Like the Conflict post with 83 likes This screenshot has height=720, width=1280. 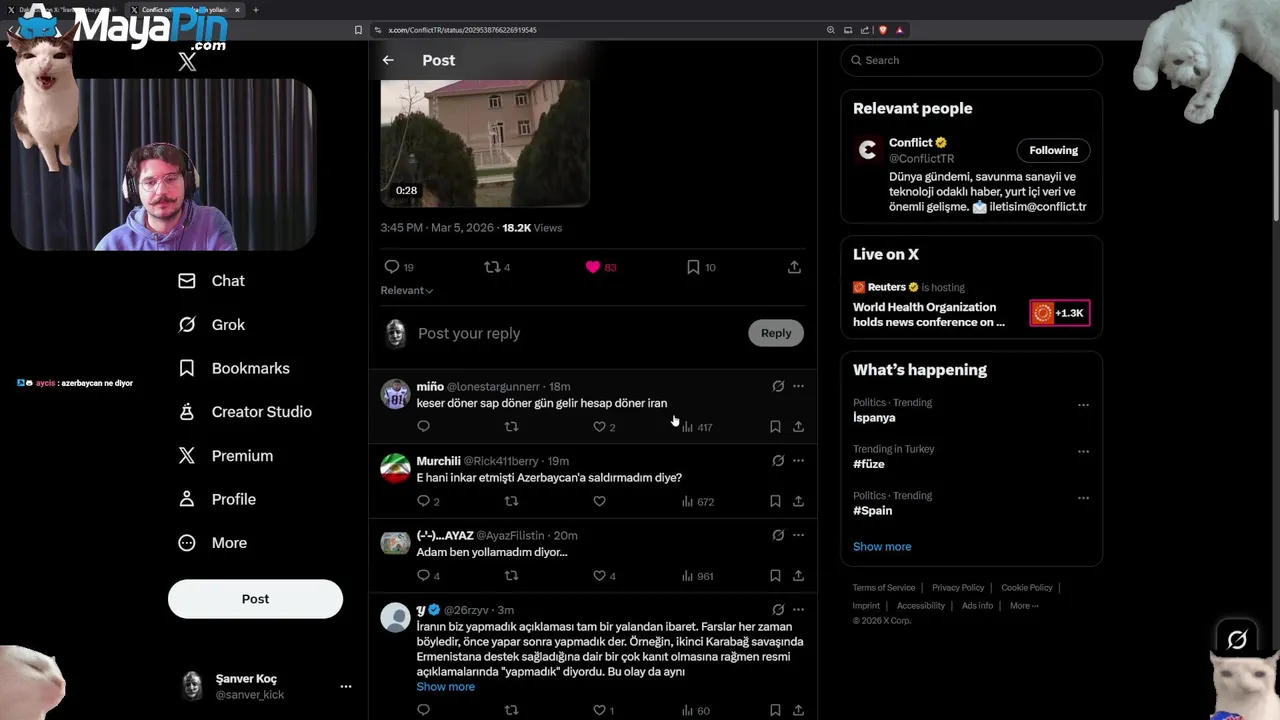coord(593,267)
